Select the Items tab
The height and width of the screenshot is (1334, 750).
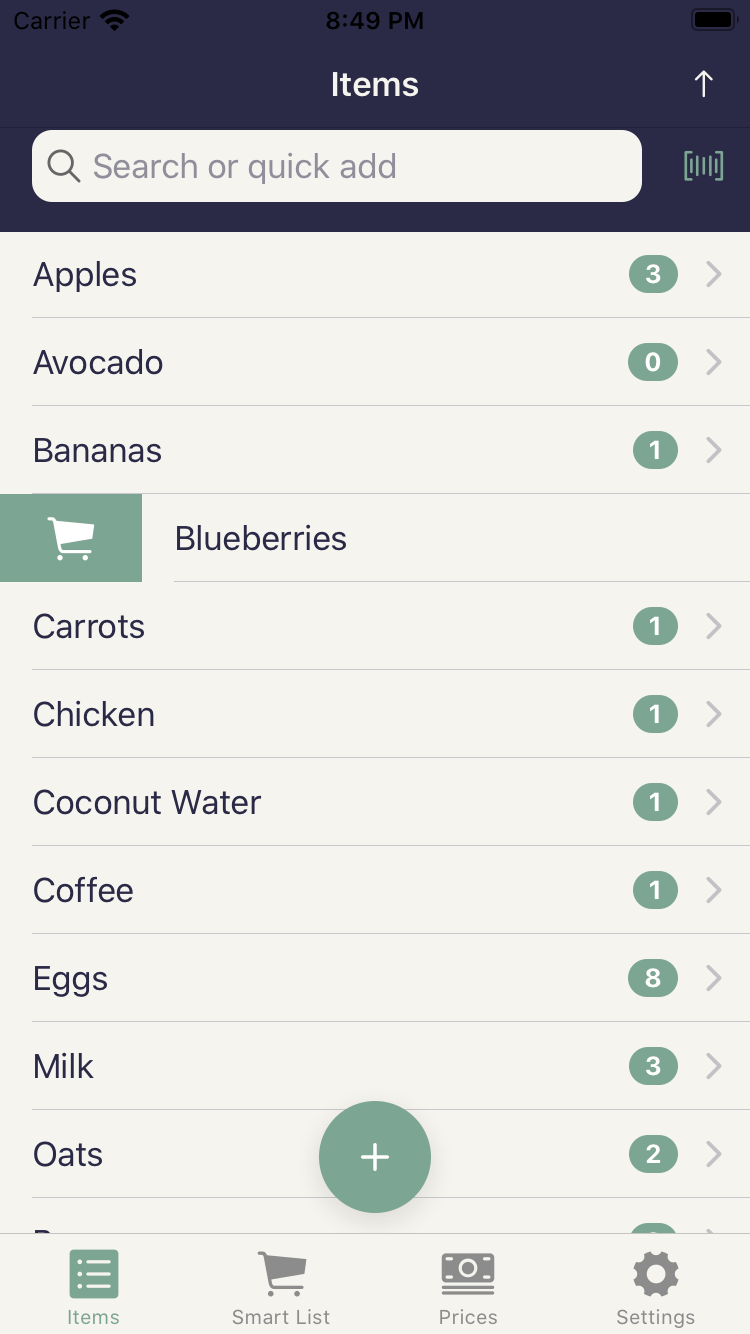click(x=94, y=1288)
